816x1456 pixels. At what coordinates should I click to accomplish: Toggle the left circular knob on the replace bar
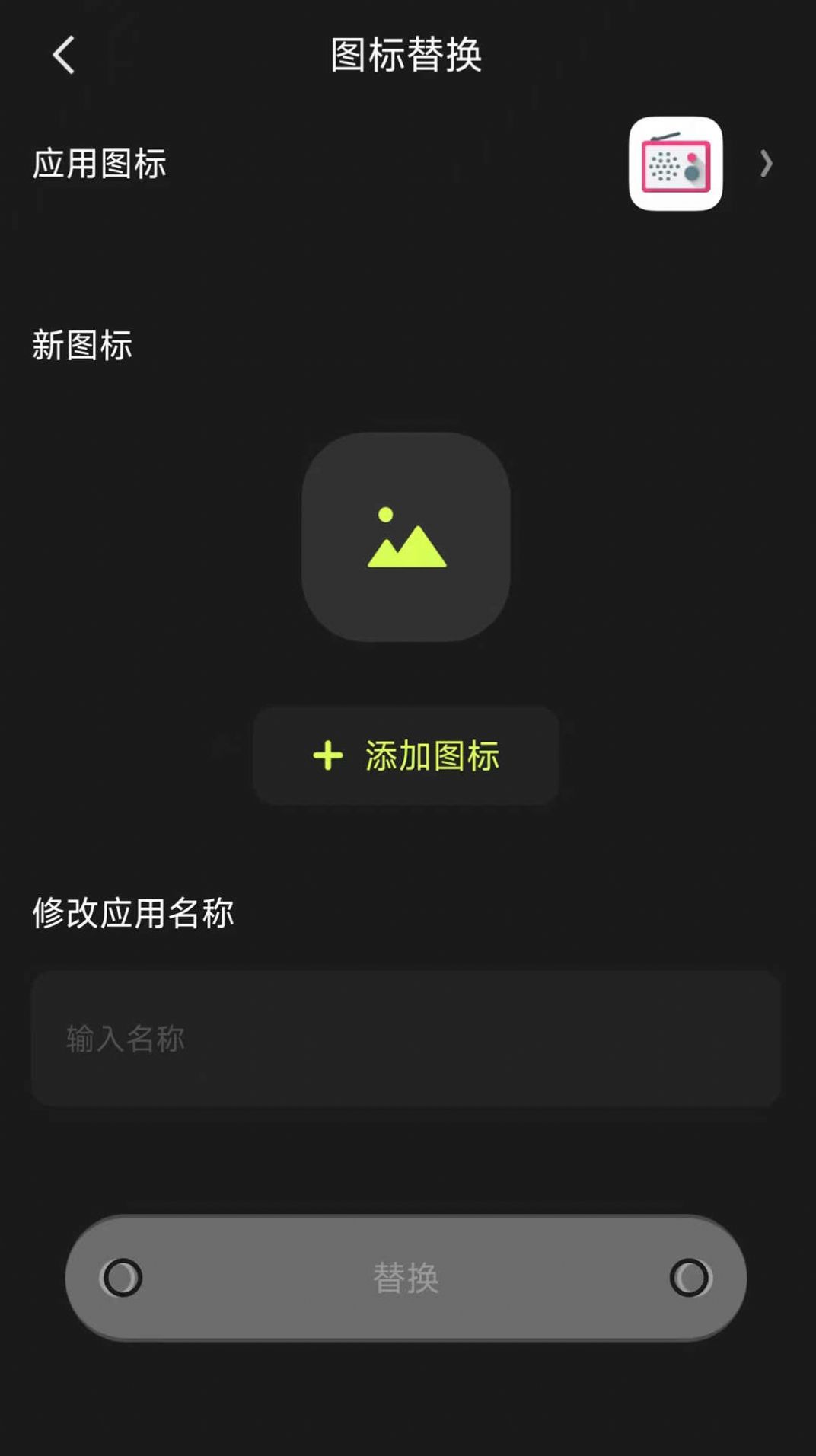click(x=123, y=1278)
